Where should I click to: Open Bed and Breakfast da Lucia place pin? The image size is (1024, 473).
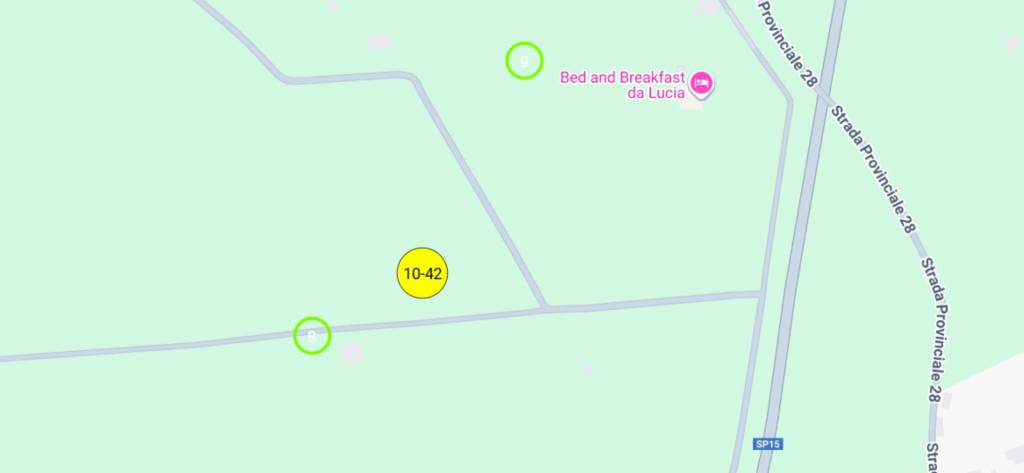coord(702,82)
